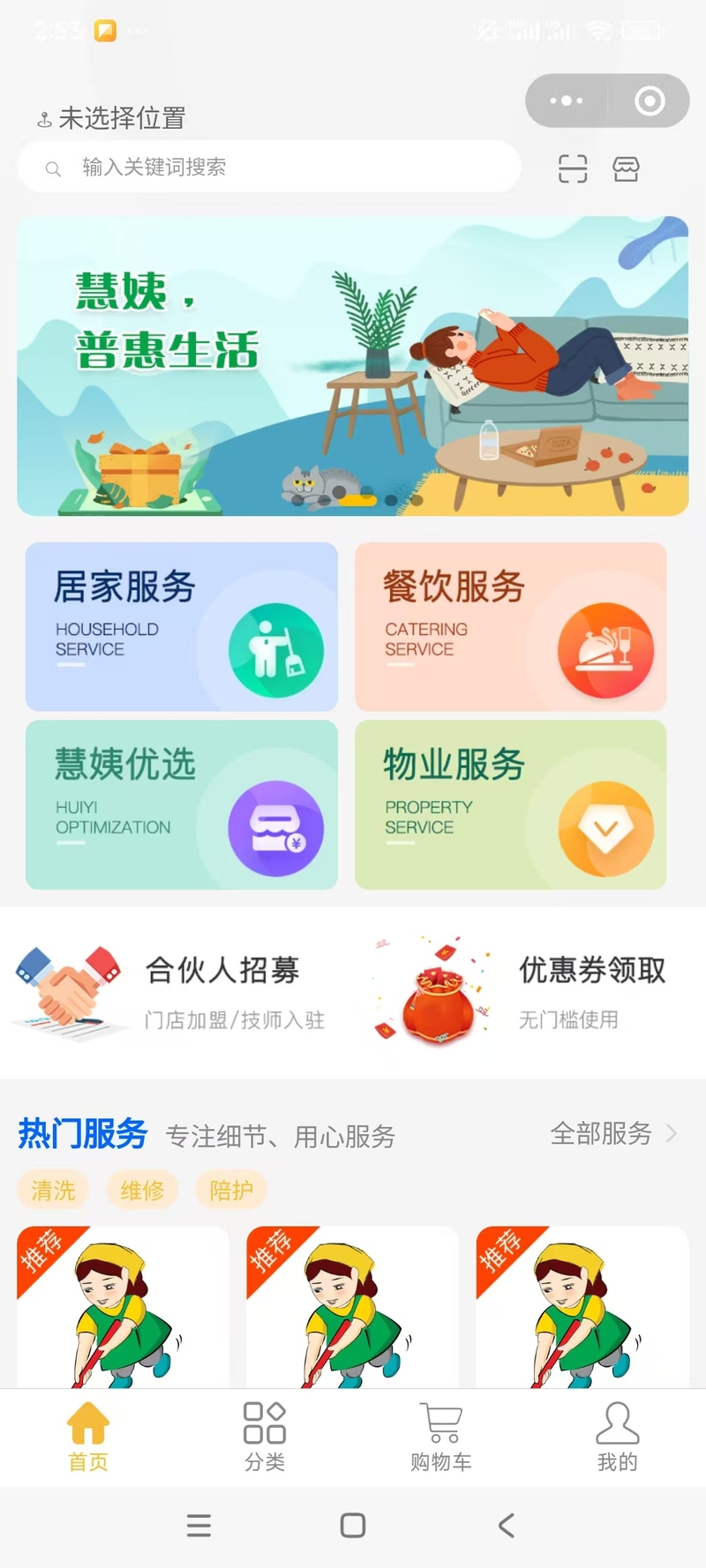
Task: View 全部服务 all services
Action: [x=612, y=1133]
